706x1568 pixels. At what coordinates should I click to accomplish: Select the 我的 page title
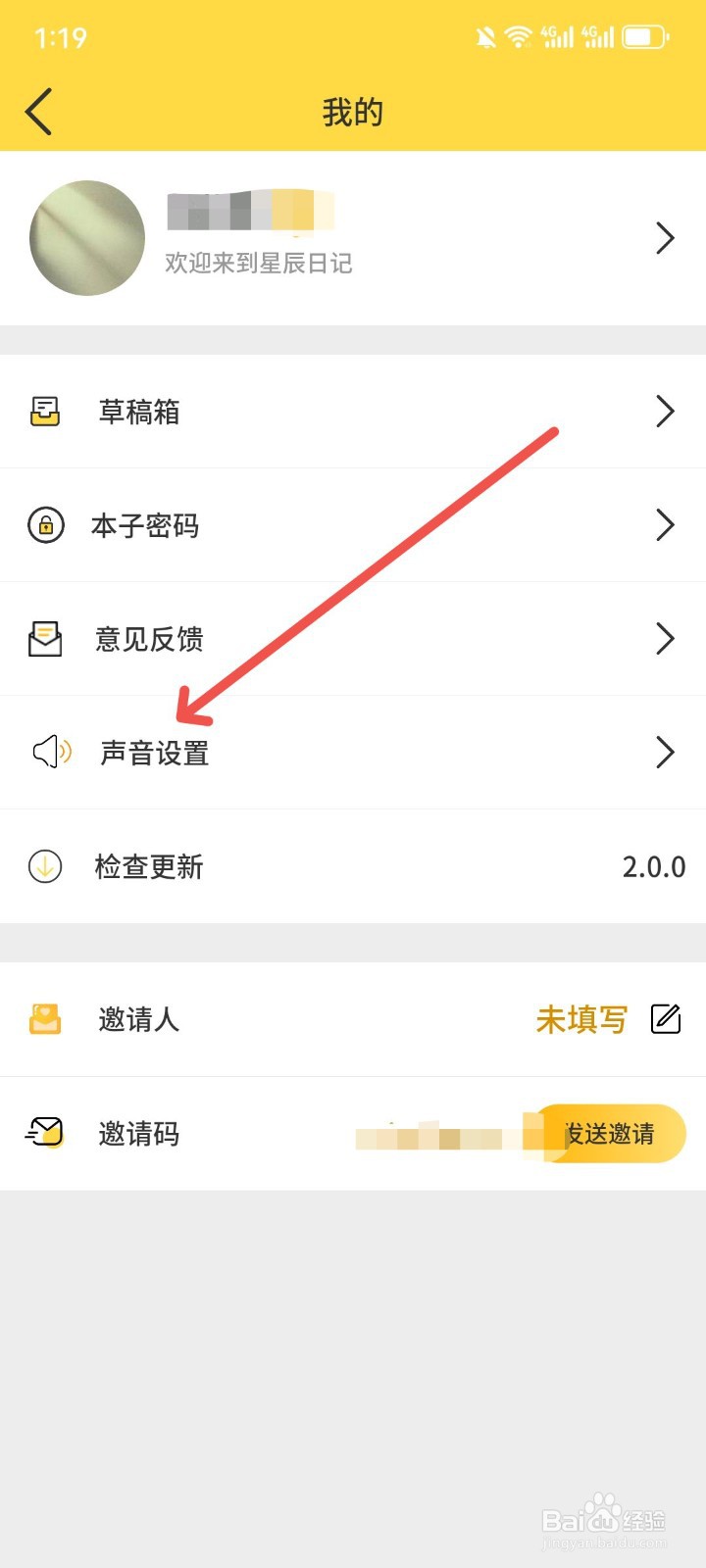pyautogui.click(x=353, y=111)
